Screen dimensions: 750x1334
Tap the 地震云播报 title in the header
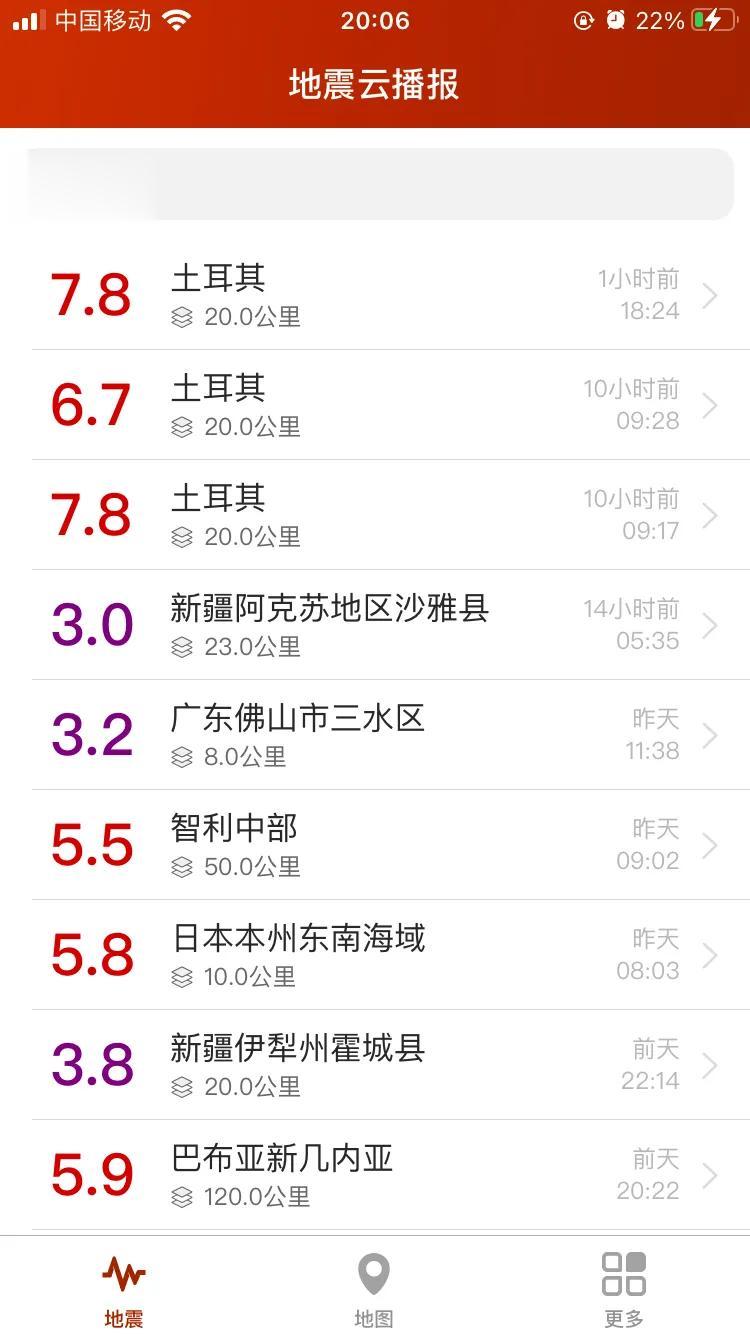click(x=375, y=85)
